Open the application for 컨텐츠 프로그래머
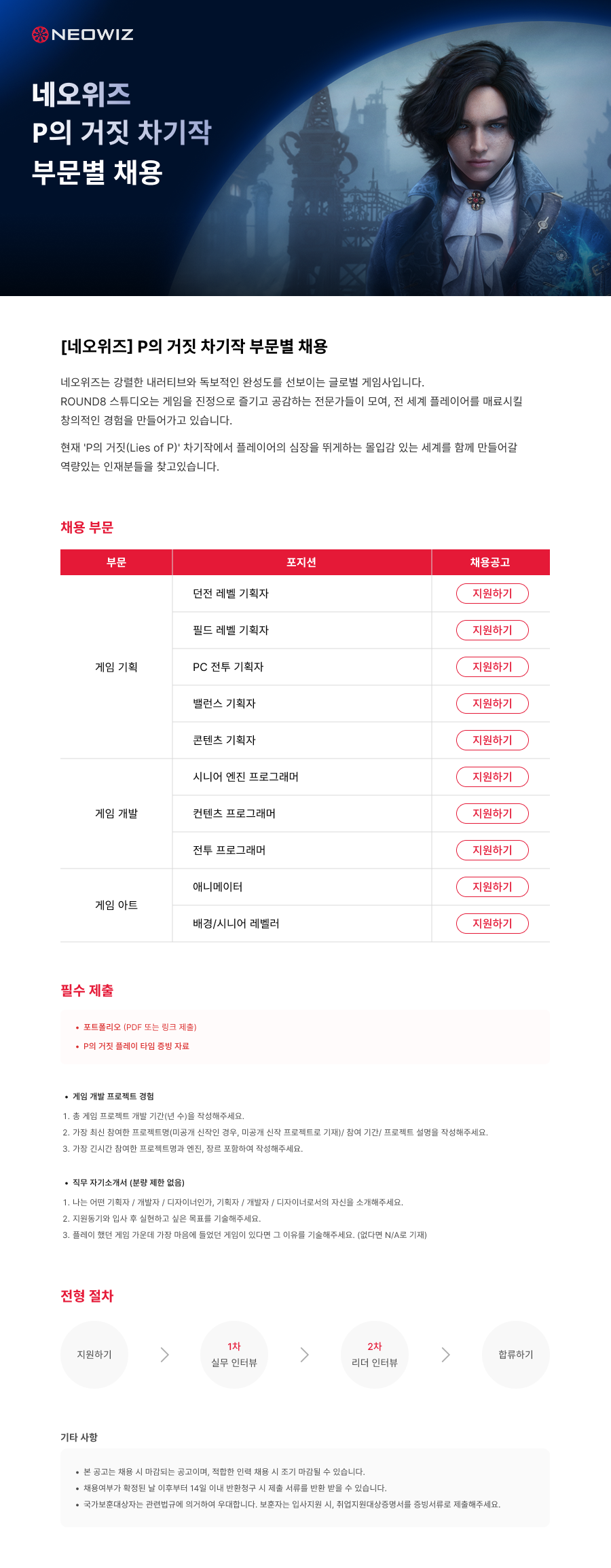This screenshot has width=611, height=1568. (492, 814)
